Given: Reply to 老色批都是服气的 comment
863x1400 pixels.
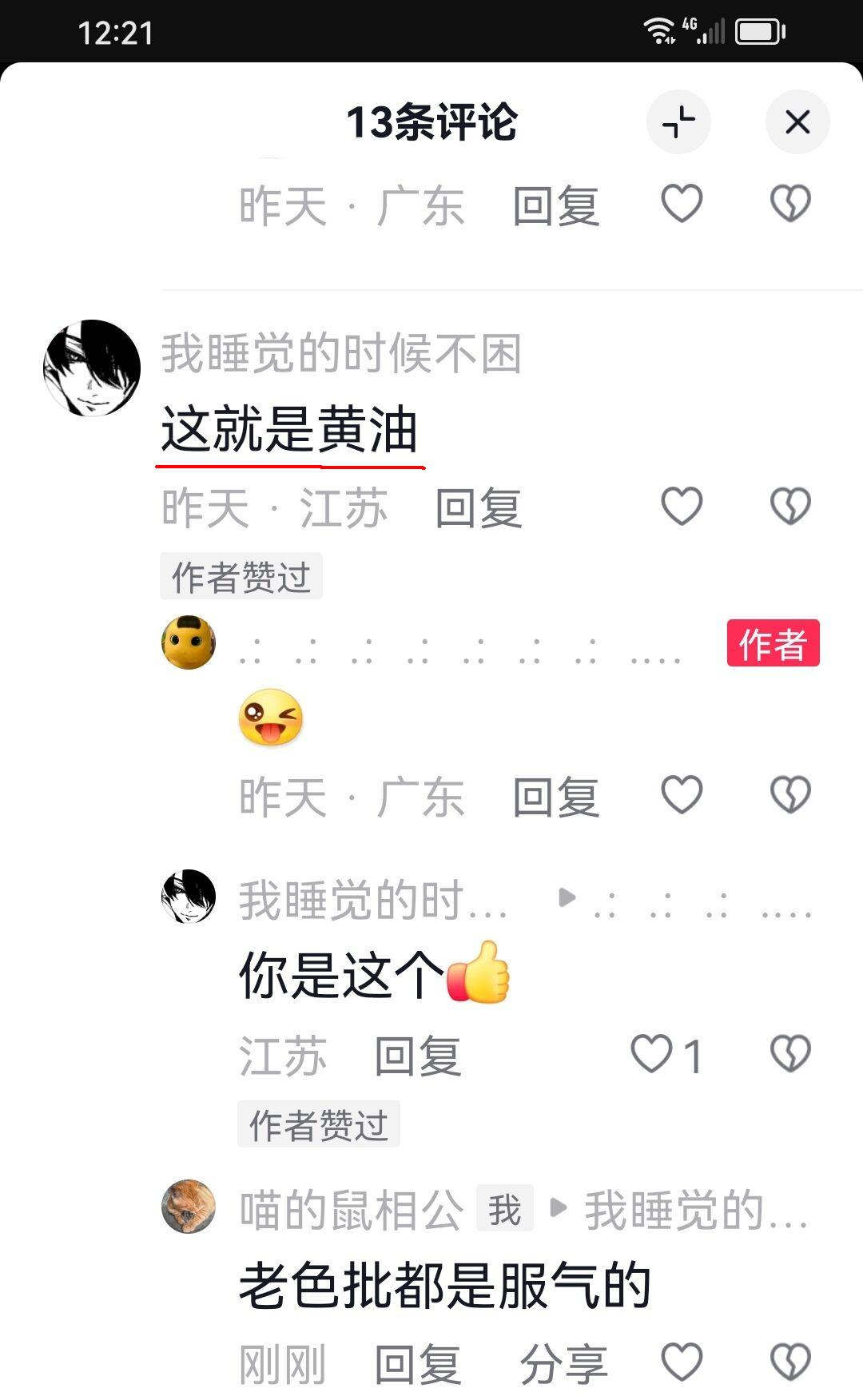Looking at the screenshot, I should pos(418,1364).
